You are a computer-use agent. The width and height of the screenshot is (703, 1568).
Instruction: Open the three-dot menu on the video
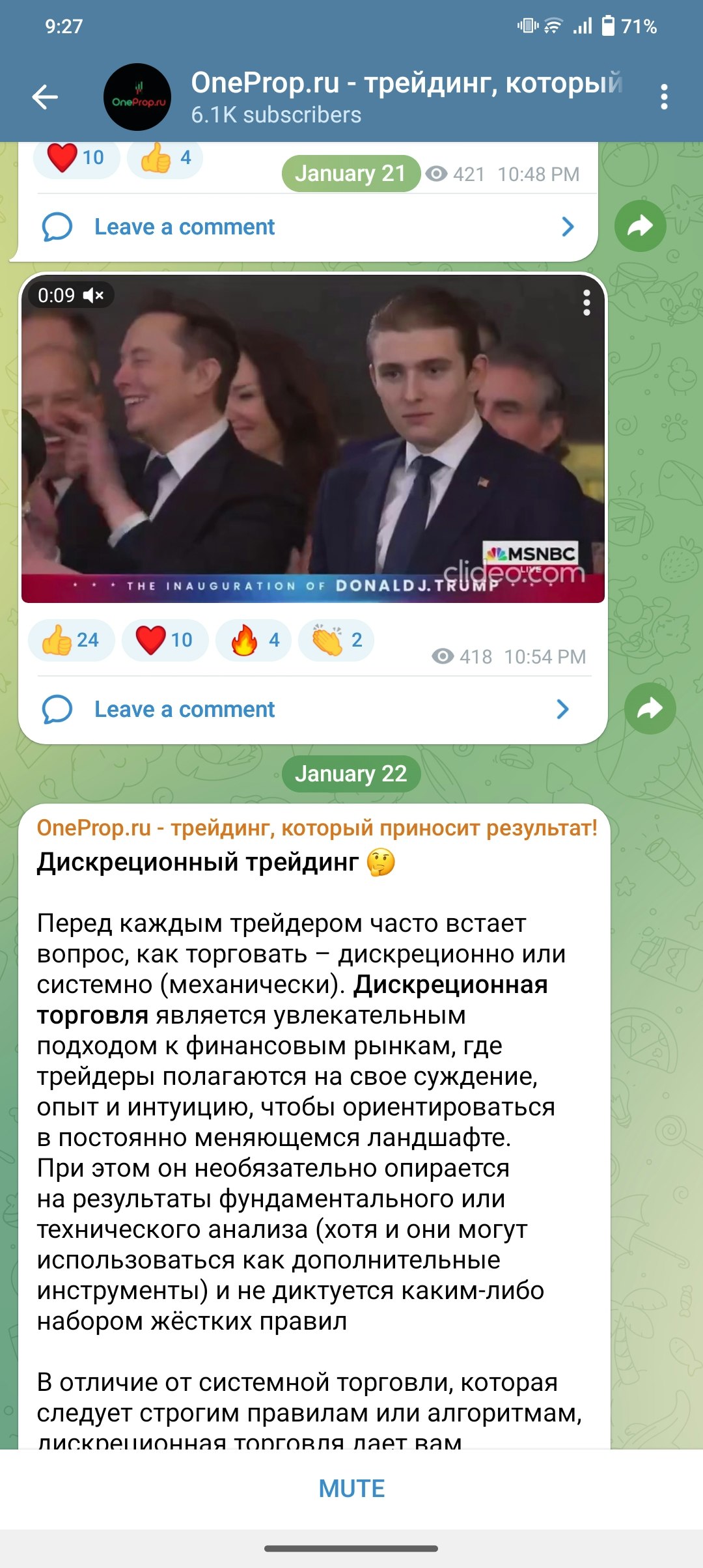click(x=586, y=303)
